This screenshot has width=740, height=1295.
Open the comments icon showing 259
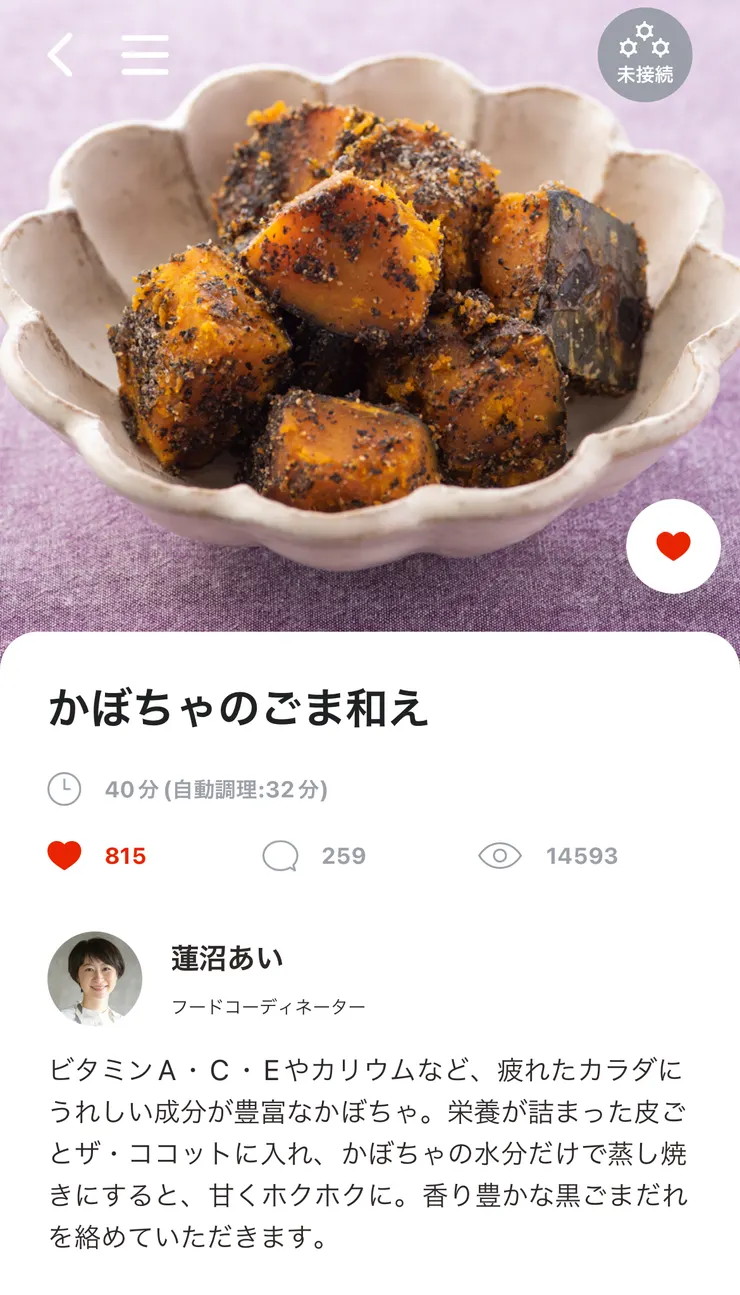280,856
